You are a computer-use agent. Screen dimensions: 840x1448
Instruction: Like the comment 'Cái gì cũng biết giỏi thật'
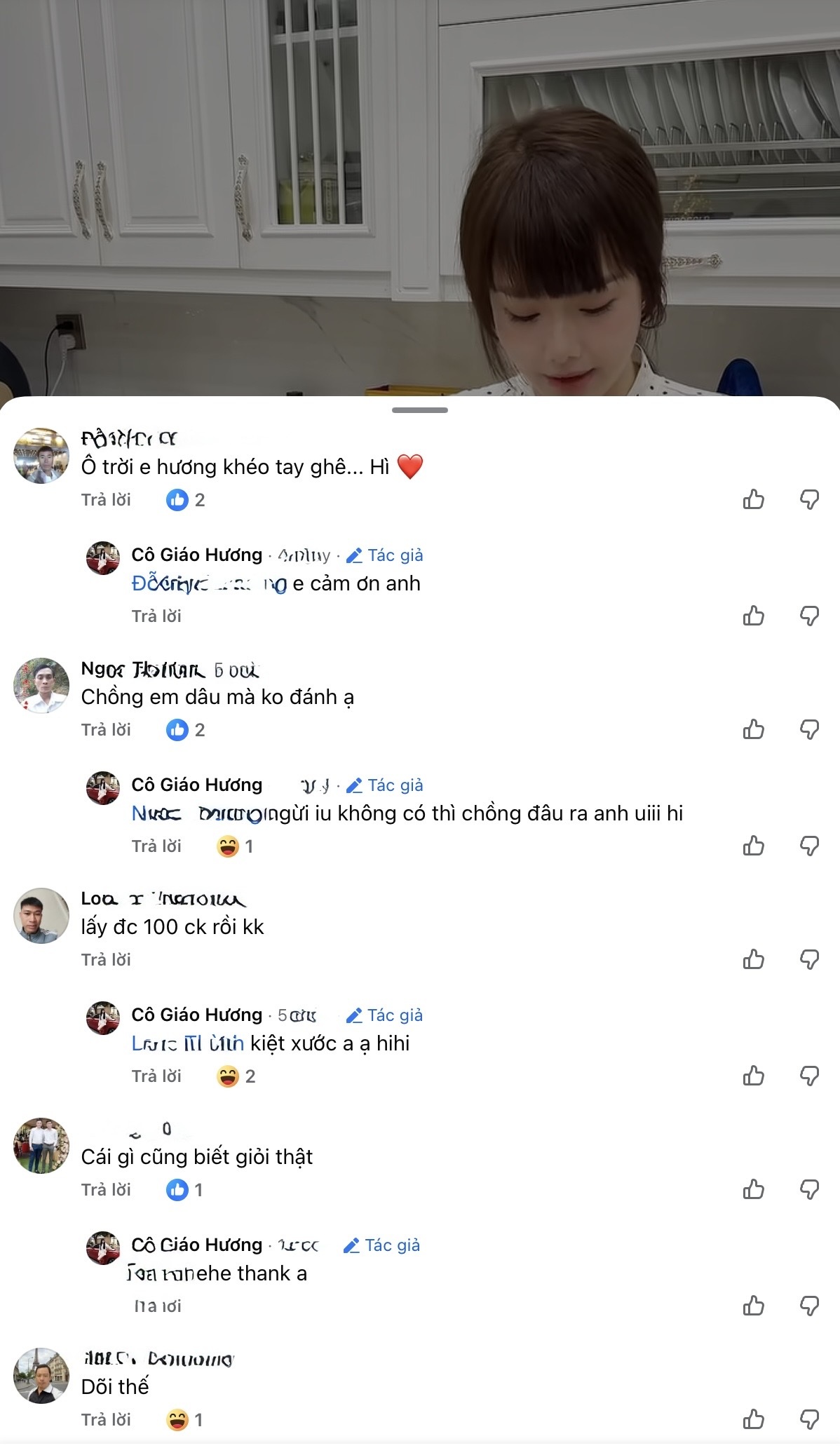point(753,1190)
